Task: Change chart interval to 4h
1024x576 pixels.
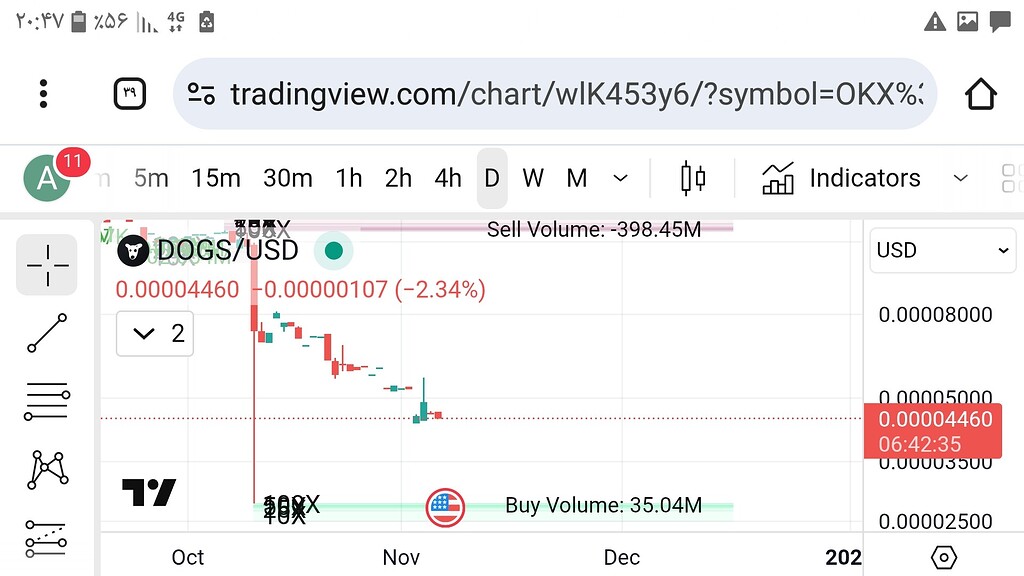Action: (448, 178)
